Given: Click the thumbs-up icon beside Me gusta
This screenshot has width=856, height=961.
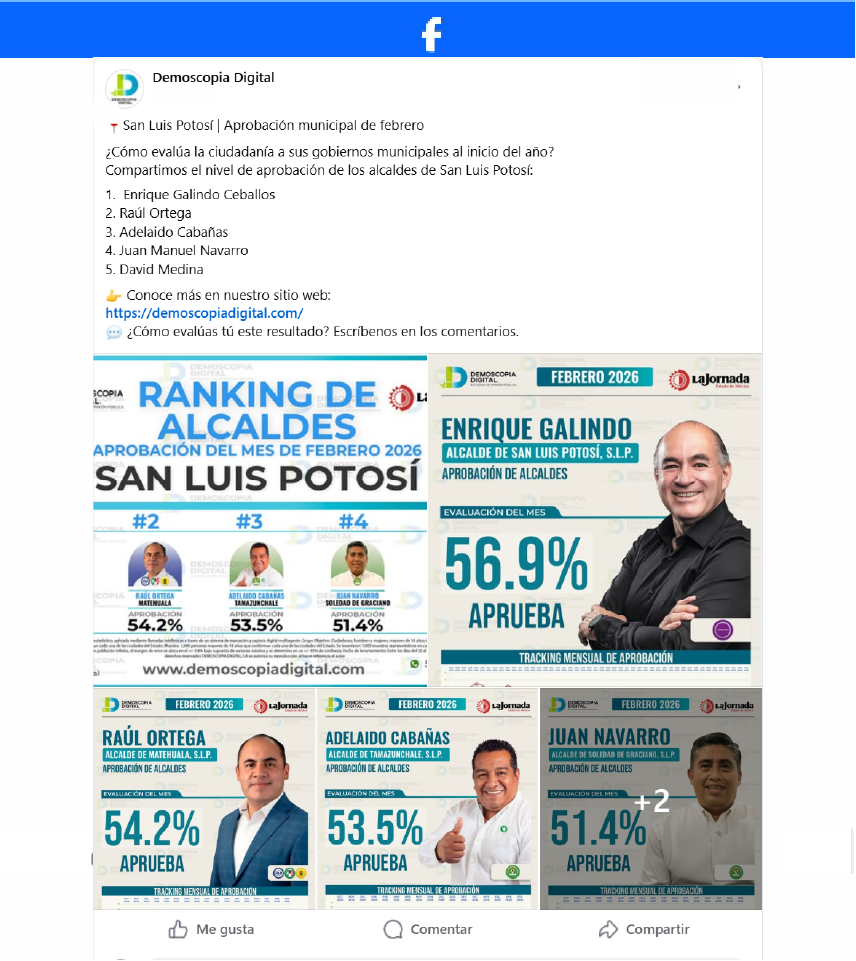Looking at the screenshot, I should point(178,929).
